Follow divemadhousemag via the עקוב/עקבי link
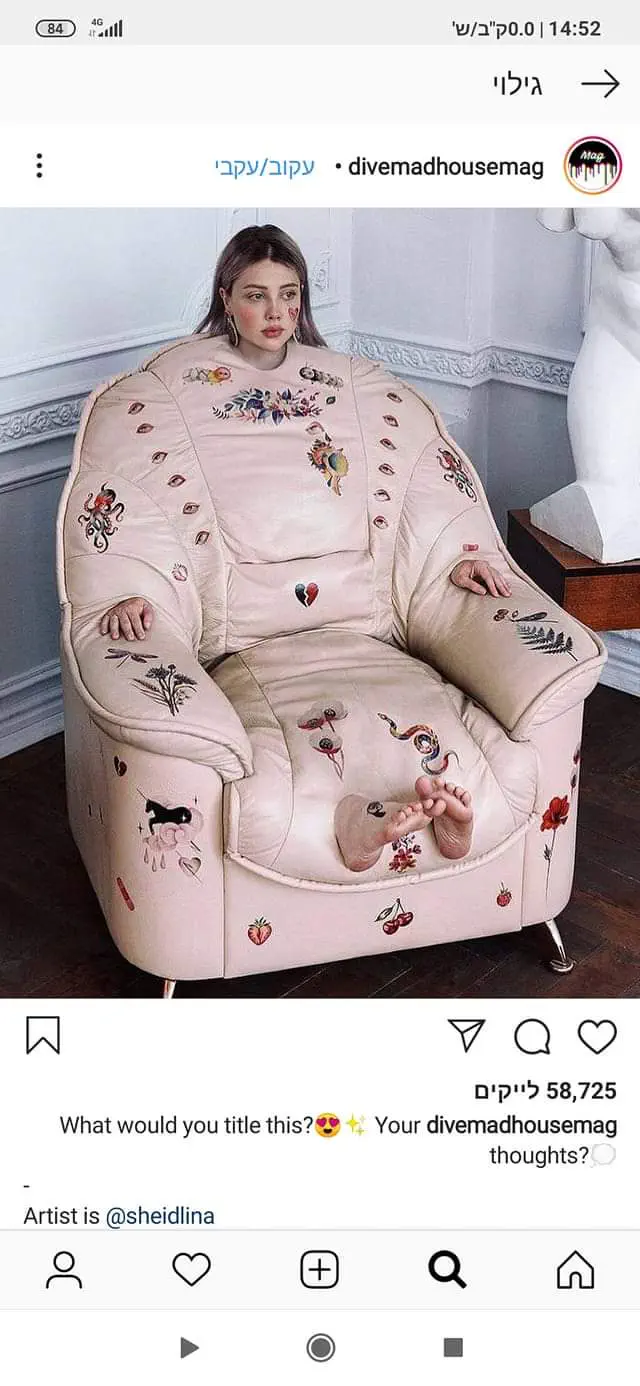 pos(264,166)
